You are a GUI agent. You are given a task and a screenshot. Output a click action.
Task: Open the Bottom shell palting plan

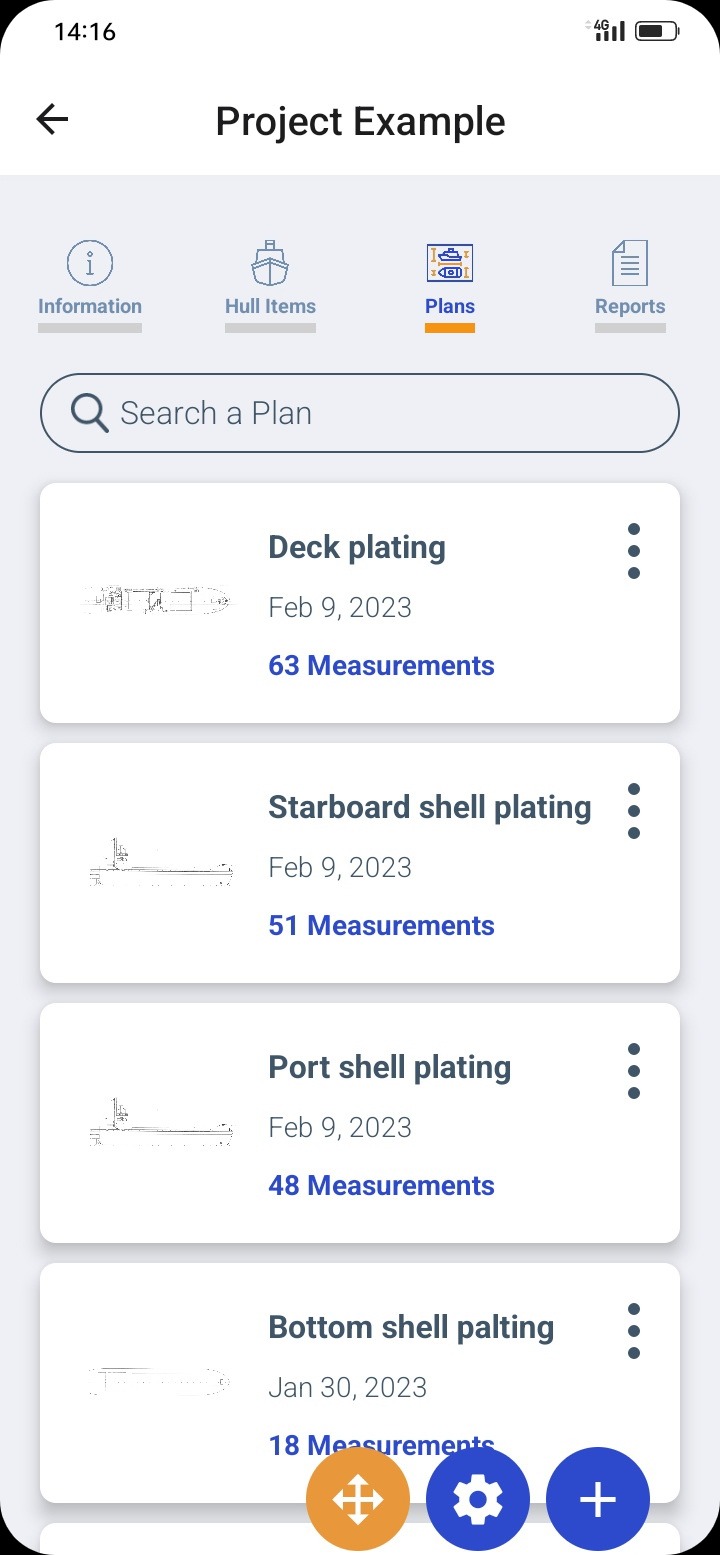tap(360, 1383)
